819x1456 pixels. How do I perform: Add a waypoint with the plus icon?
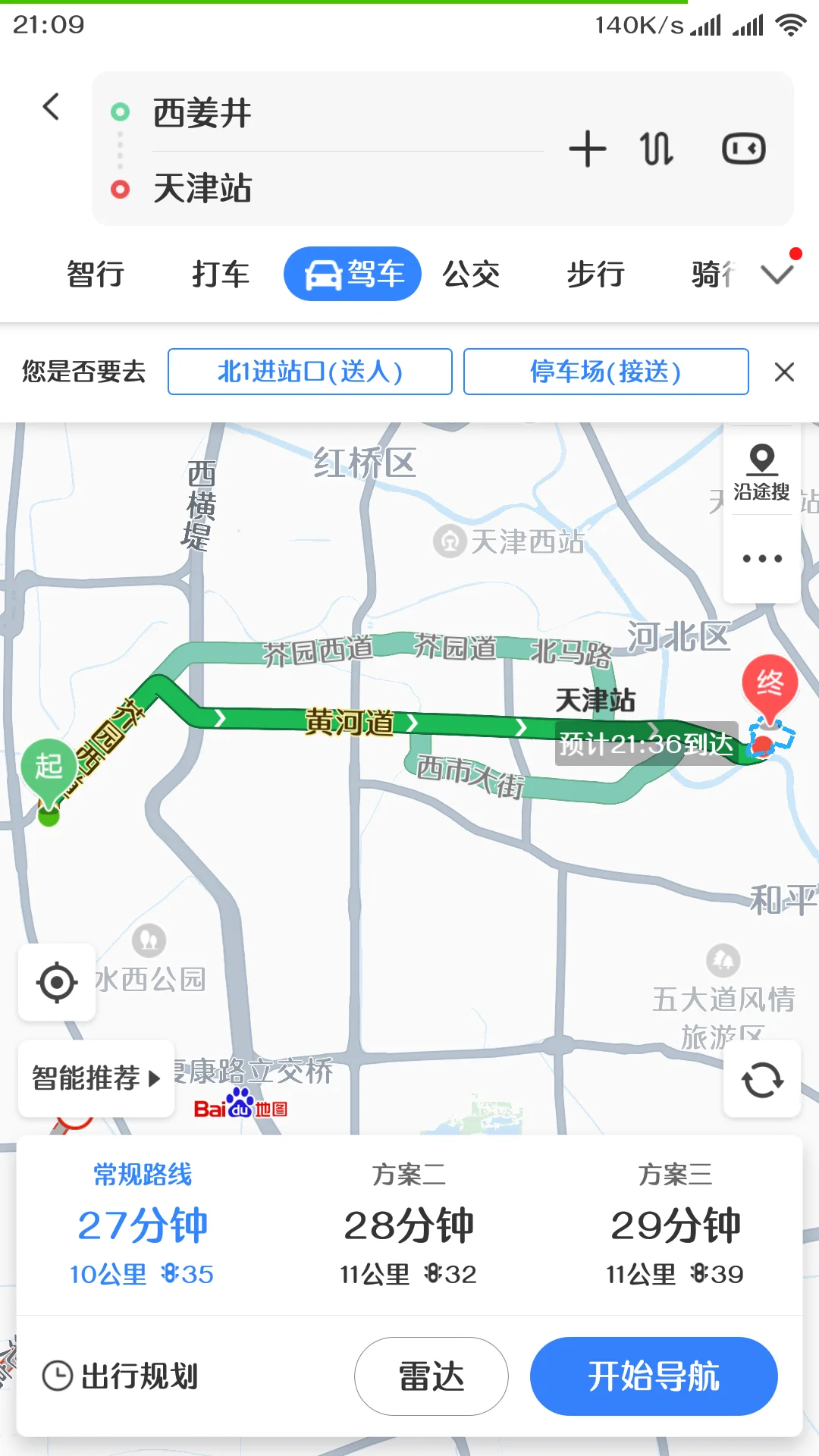point(588,149)
